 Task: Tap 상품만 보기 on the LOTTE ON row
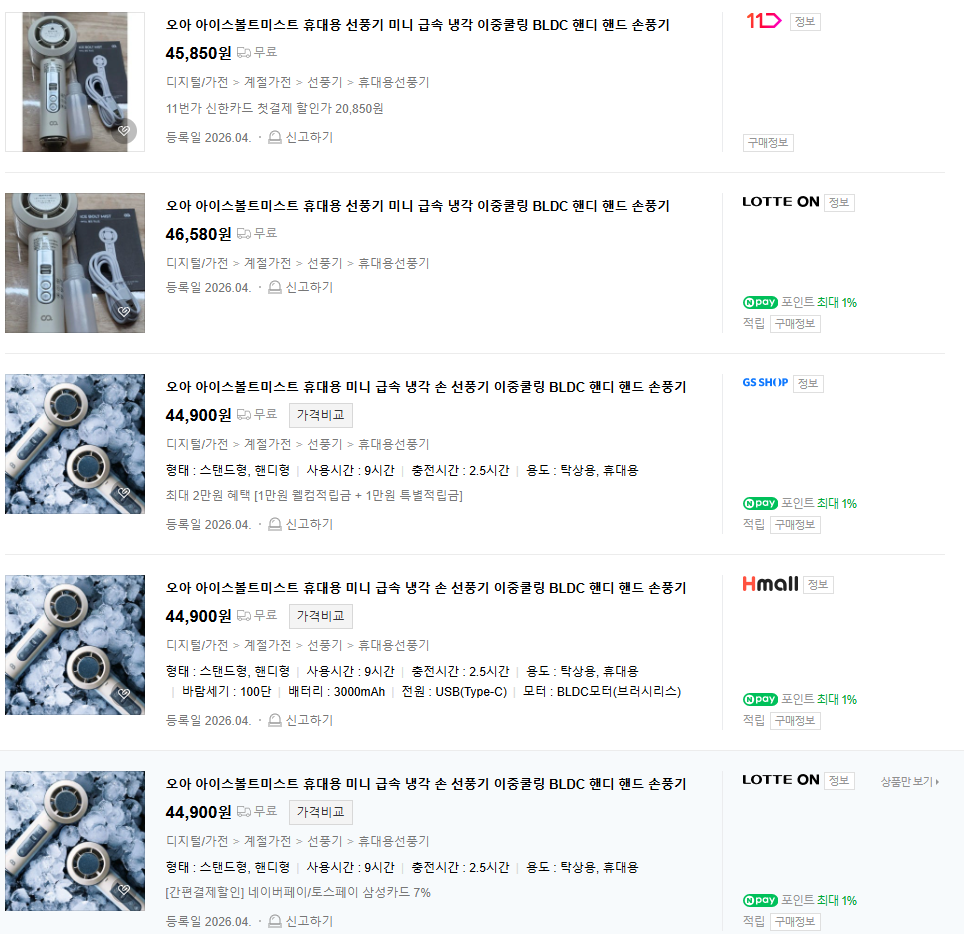click(909, 781)
